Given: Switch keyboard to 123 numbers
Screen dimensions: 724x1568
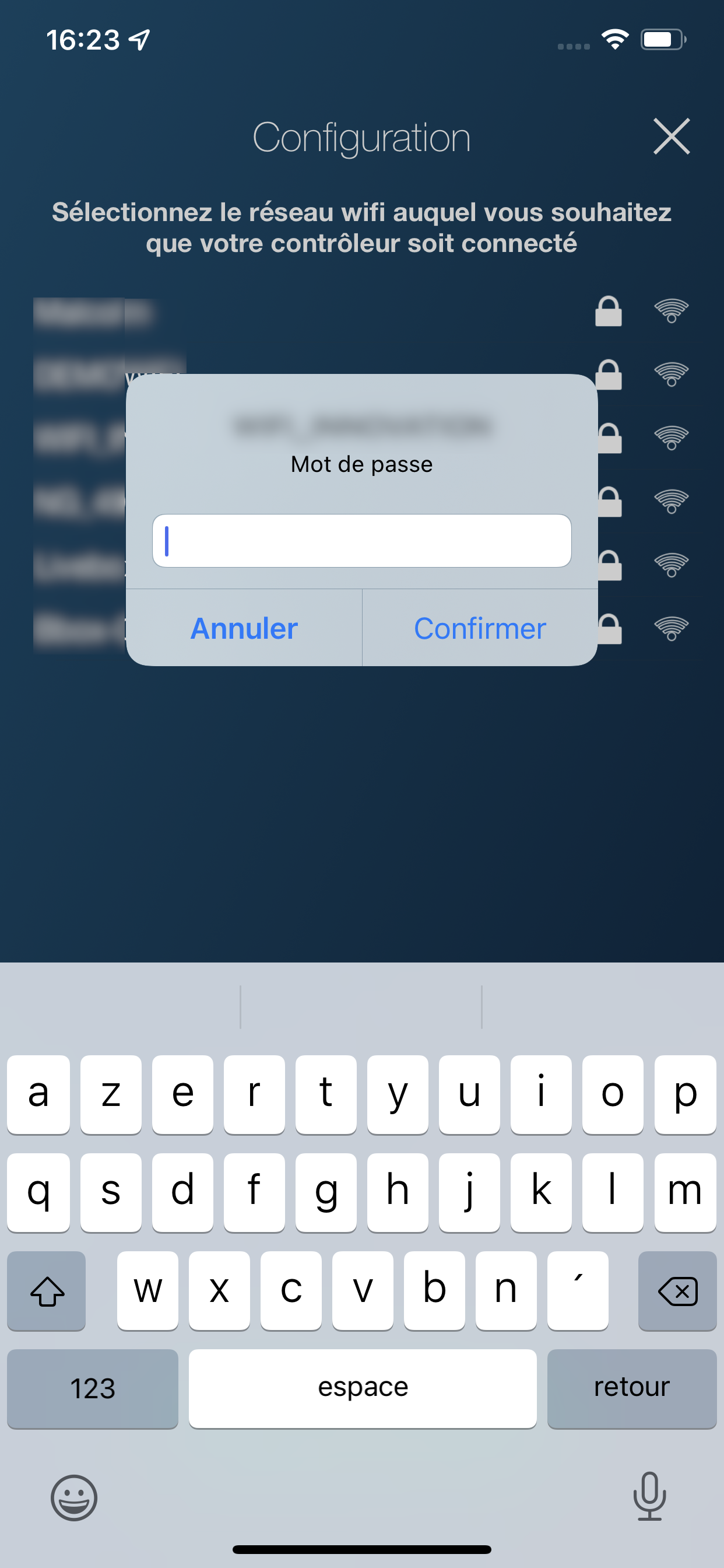Looking at the screenshot, I should 93,1388.
